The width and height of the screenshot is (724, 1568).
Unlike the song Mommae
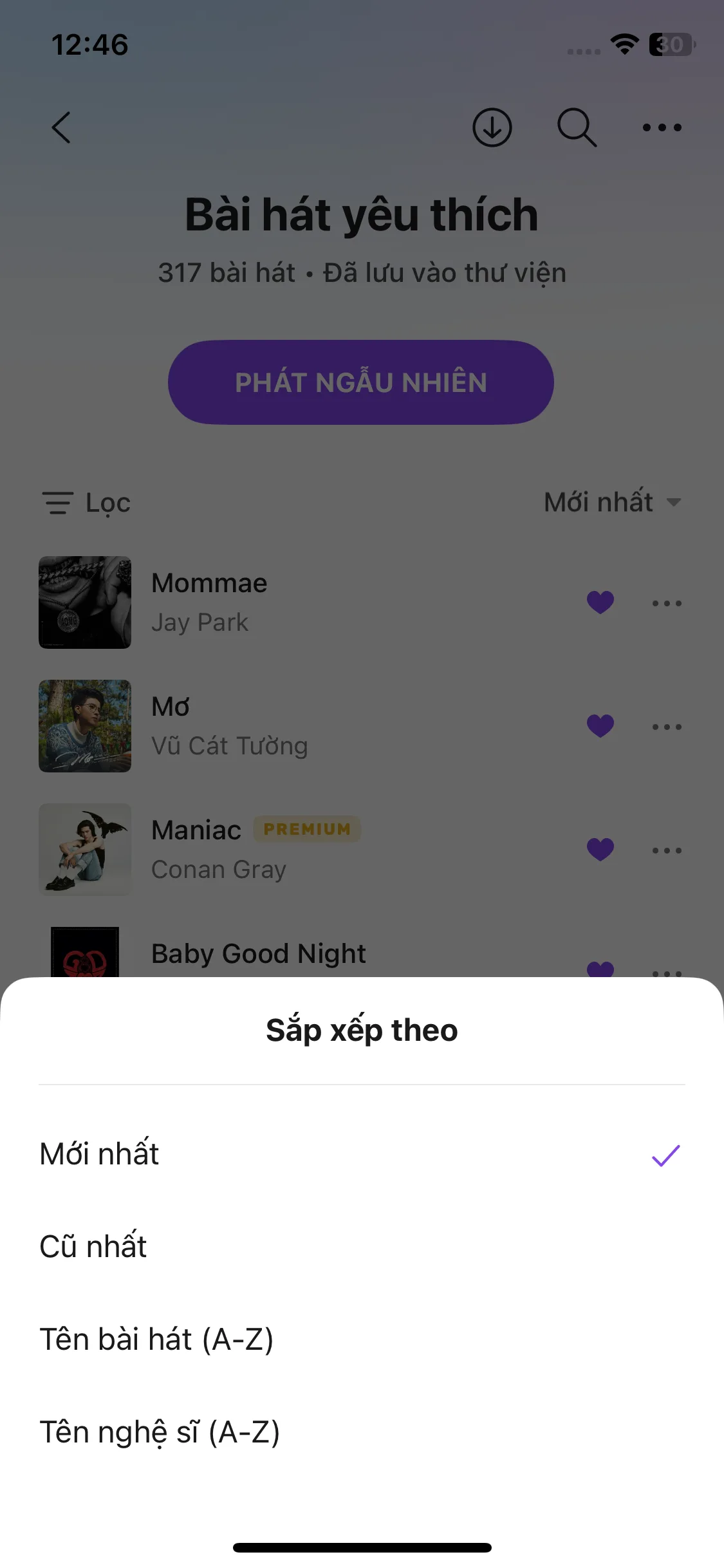click(600, 602)
